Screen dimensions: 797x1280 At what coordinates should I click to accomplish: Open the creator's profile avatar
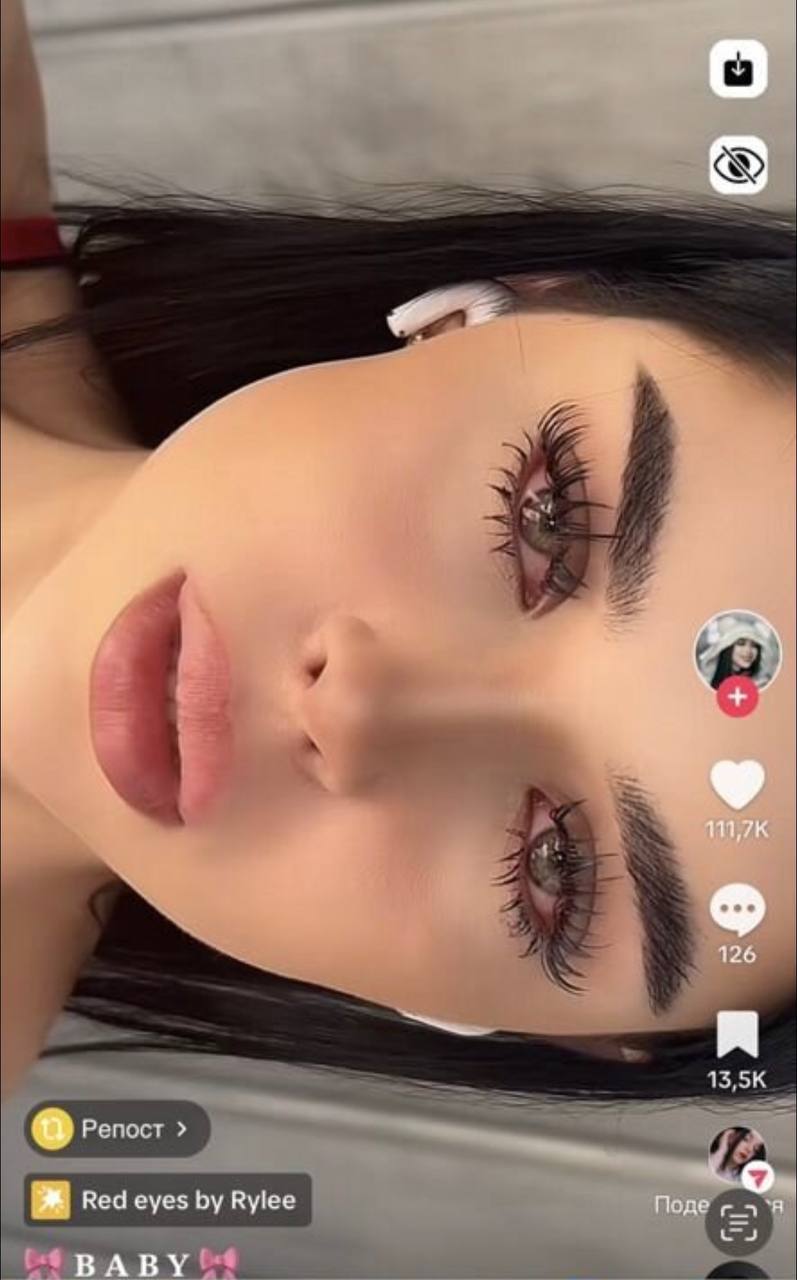click(737, 651)
